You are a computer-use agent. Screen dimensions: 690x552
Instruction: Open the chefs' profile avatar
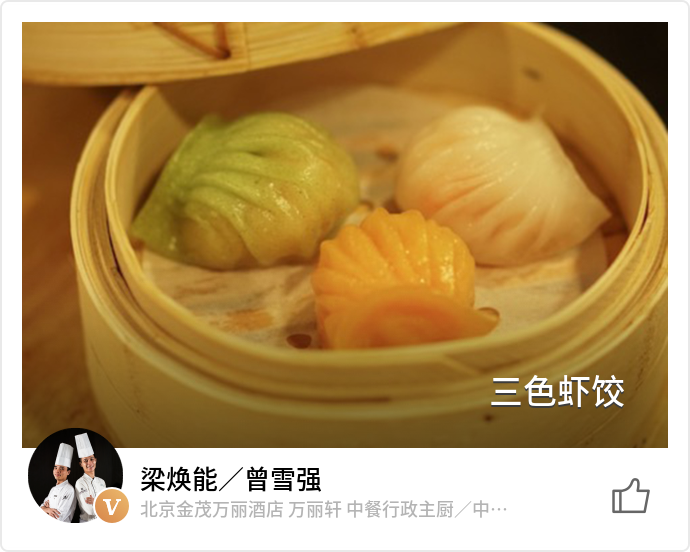click(x=75, y=477)
